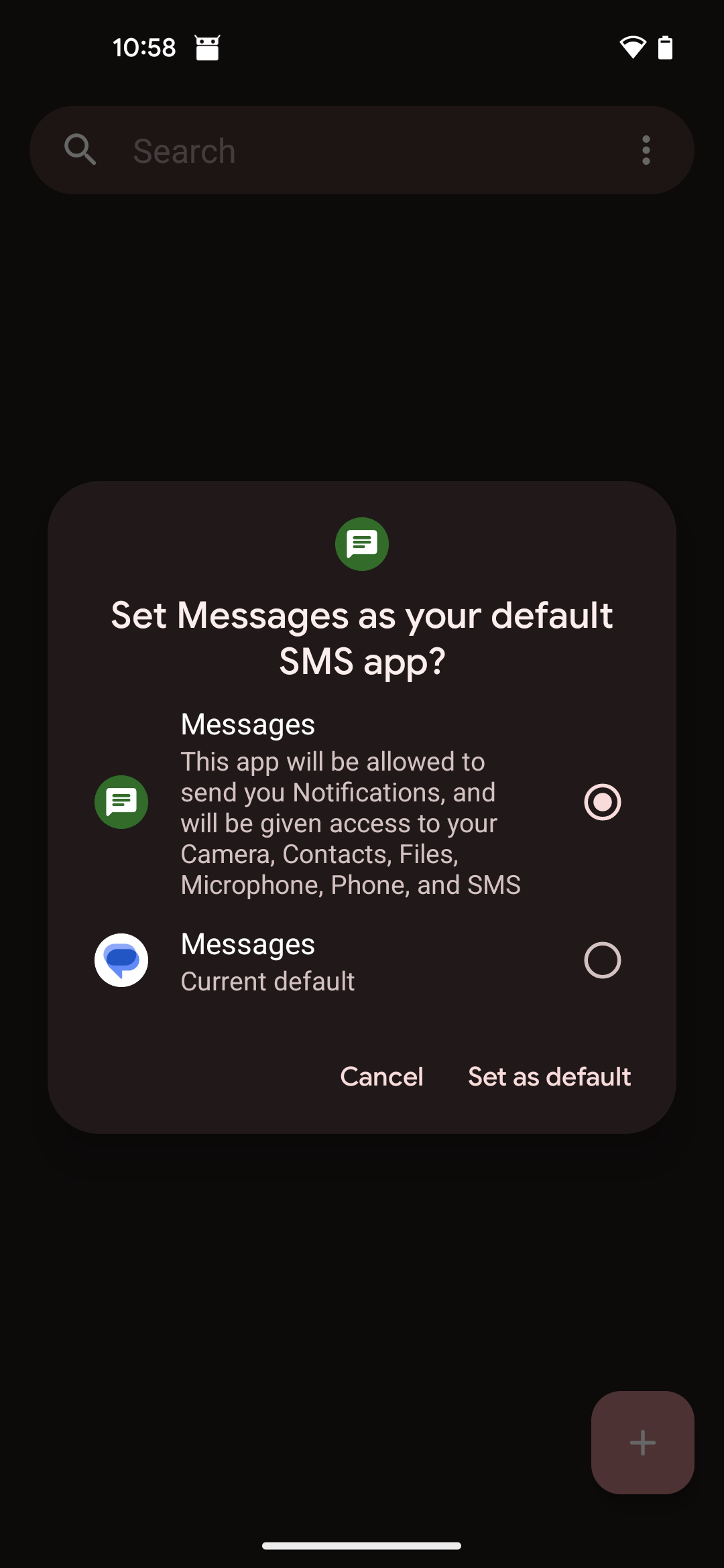Click the search magnifier icon
Viewport: 724px width, 1568px height.
coord(80,149)
